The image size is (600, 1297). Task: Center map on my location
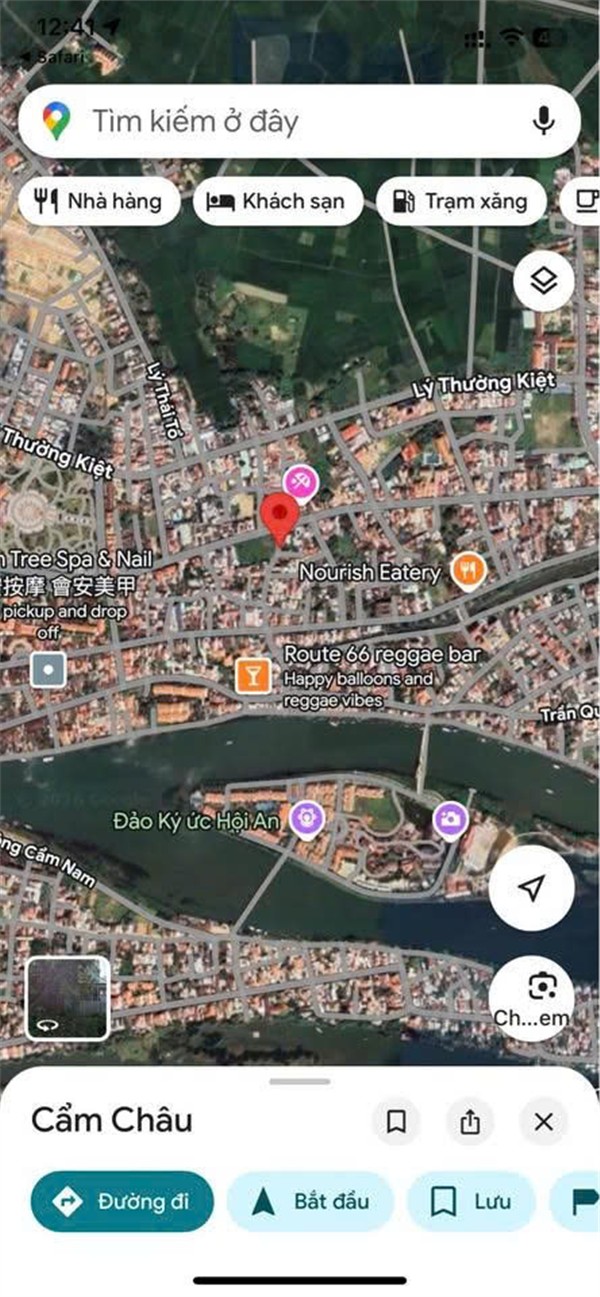(532, 888)
